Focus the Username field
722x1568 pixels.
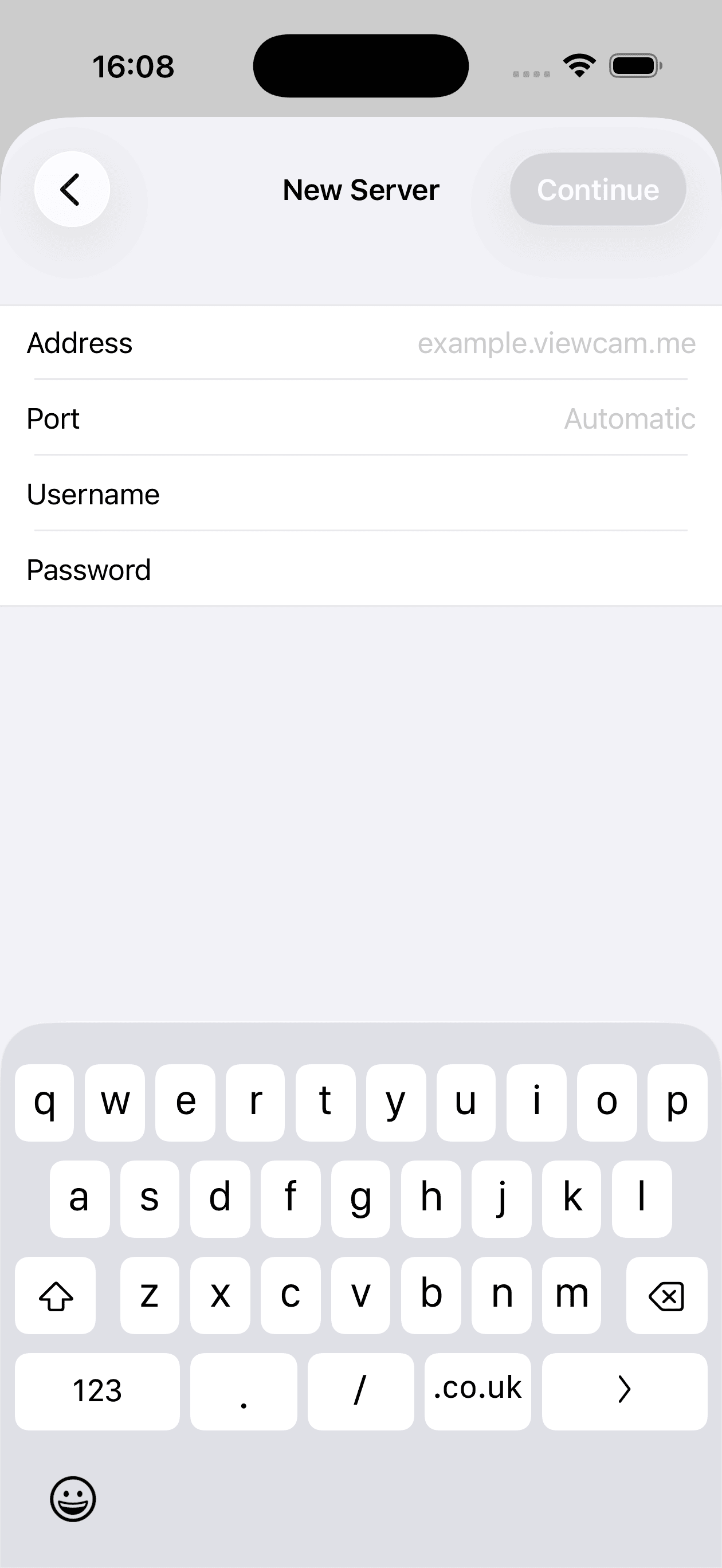point(361,494)
